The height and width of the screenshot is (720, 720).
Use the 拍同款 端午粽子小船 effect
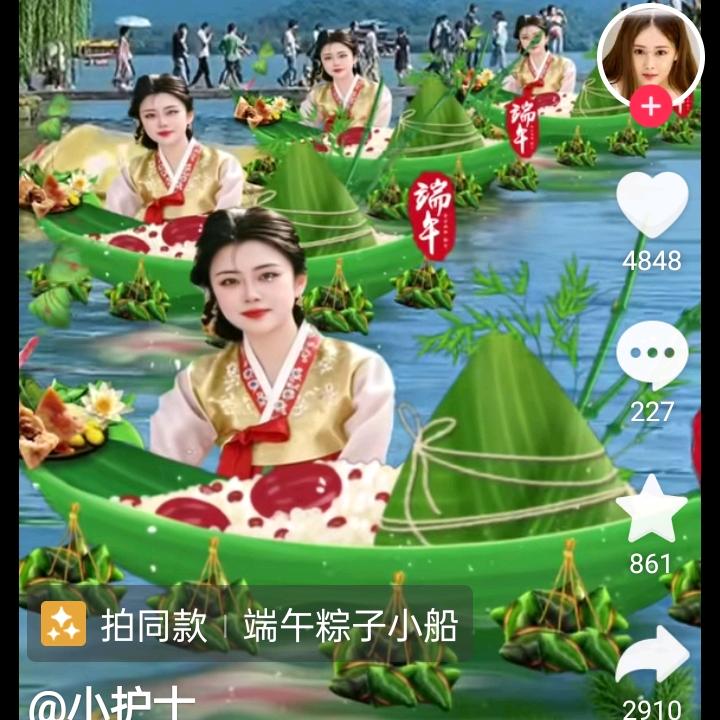pos(250,625)
